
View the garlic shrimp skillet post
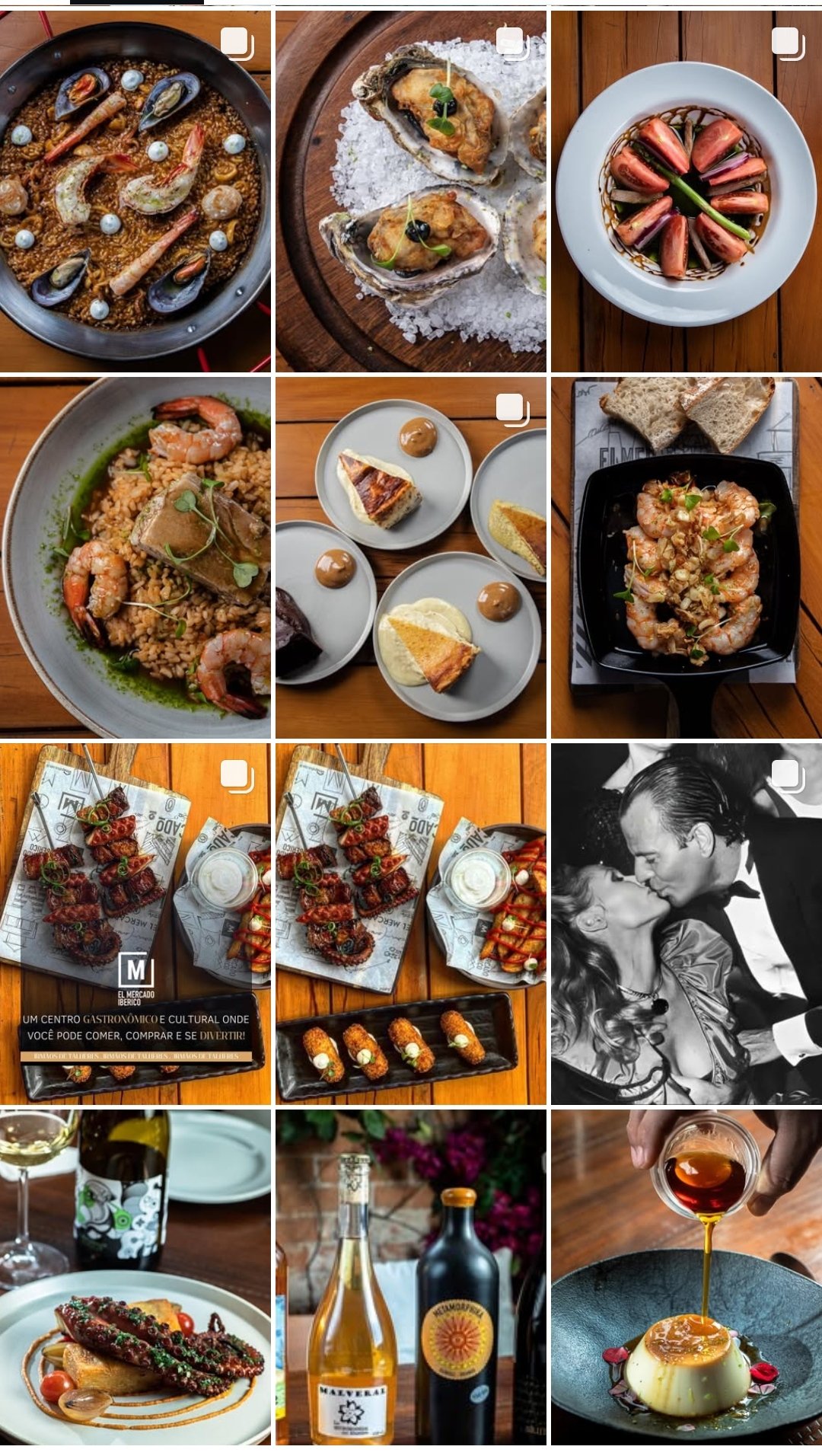click(x=687, y=557)
